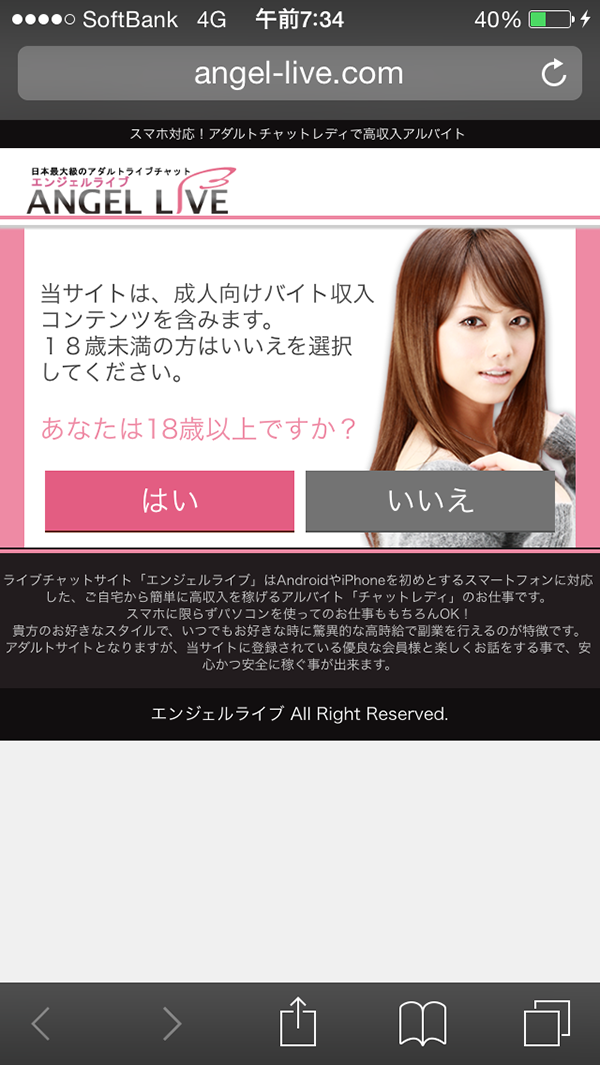Select the いいえ button
This screenshot has height=1065, width=600.
tap(430, 500)
